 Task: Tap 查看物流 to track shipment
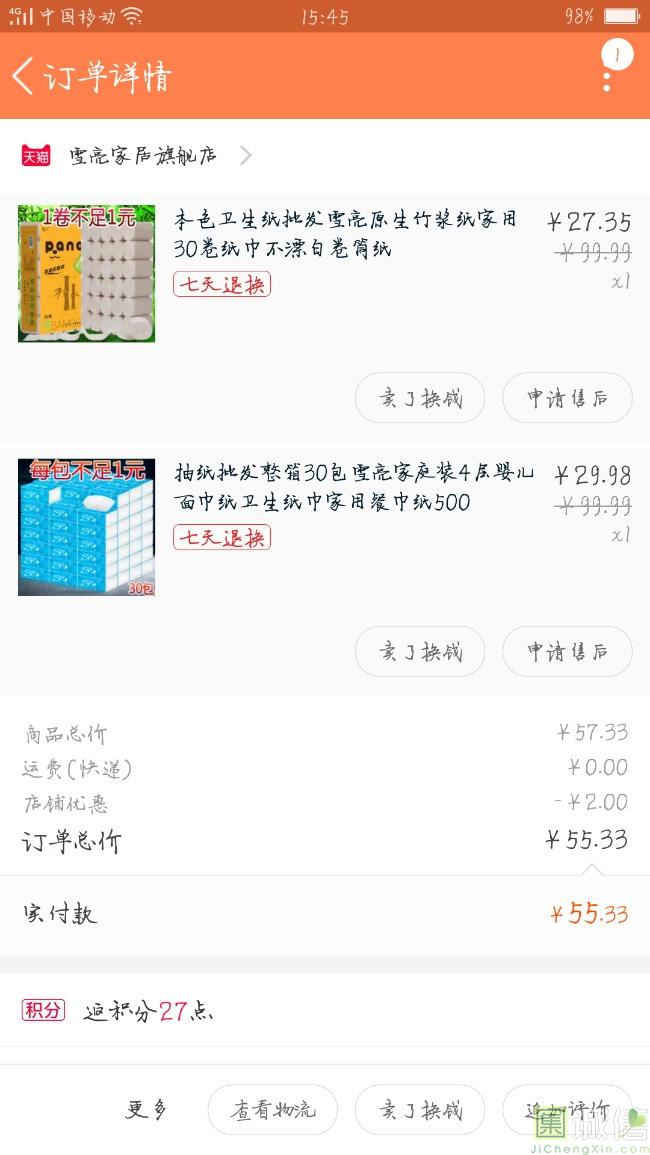[x=273, y=1110]
